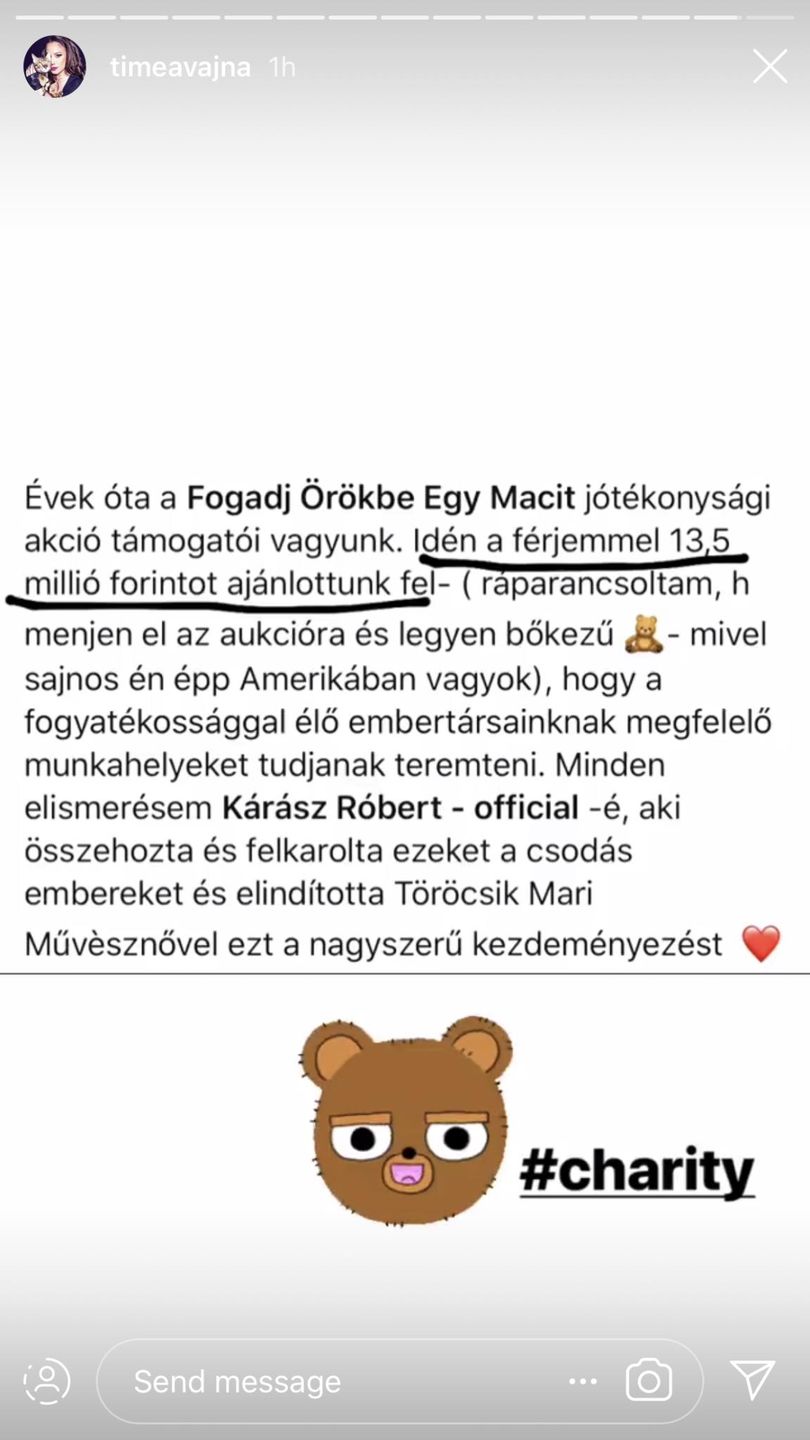Open timeavajna's profile picture
This screenshot has width=810, height=1440.
tap(54, 67)
